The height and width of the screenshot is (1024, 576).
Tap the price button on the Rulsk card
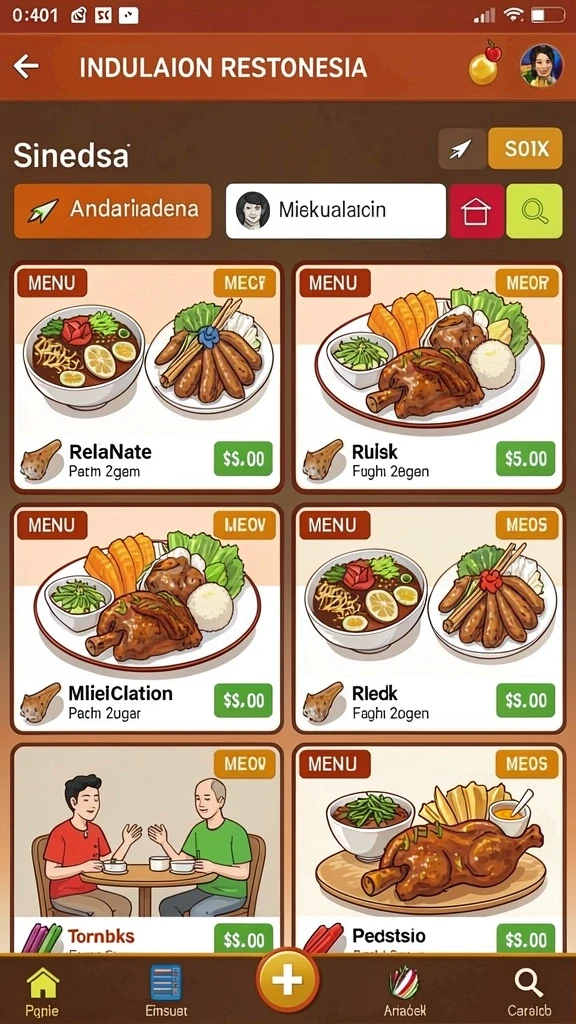tap(526, 458)
